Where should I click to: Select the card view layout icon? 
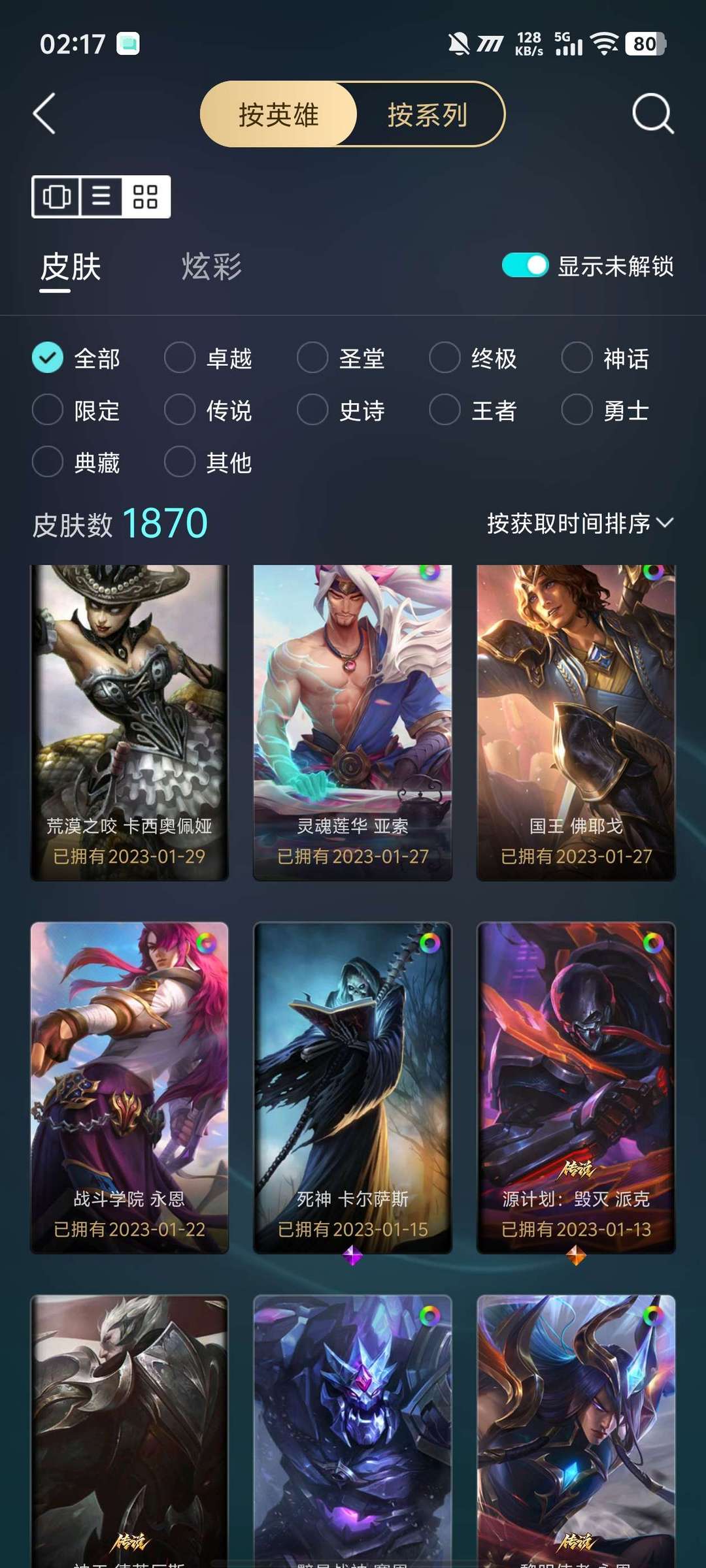[58, 195]
